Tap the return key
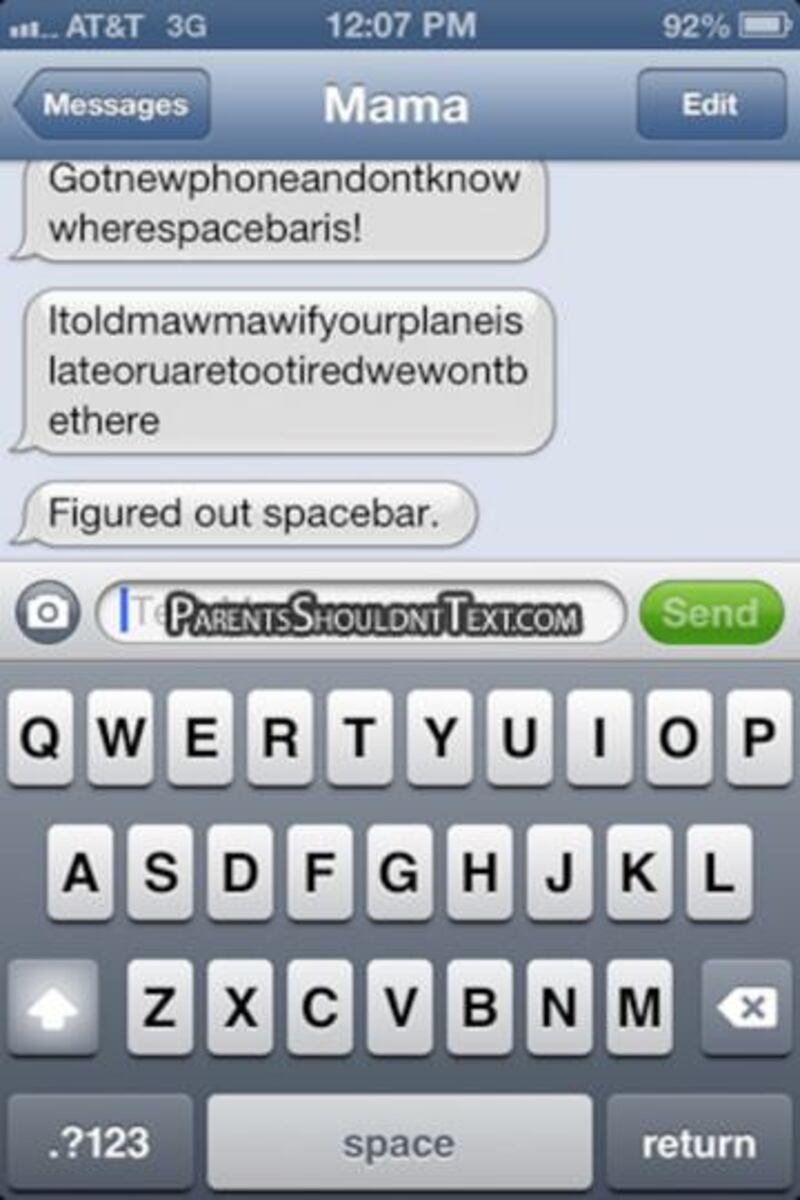The image size is (800, 1200). pos(698,1143)
